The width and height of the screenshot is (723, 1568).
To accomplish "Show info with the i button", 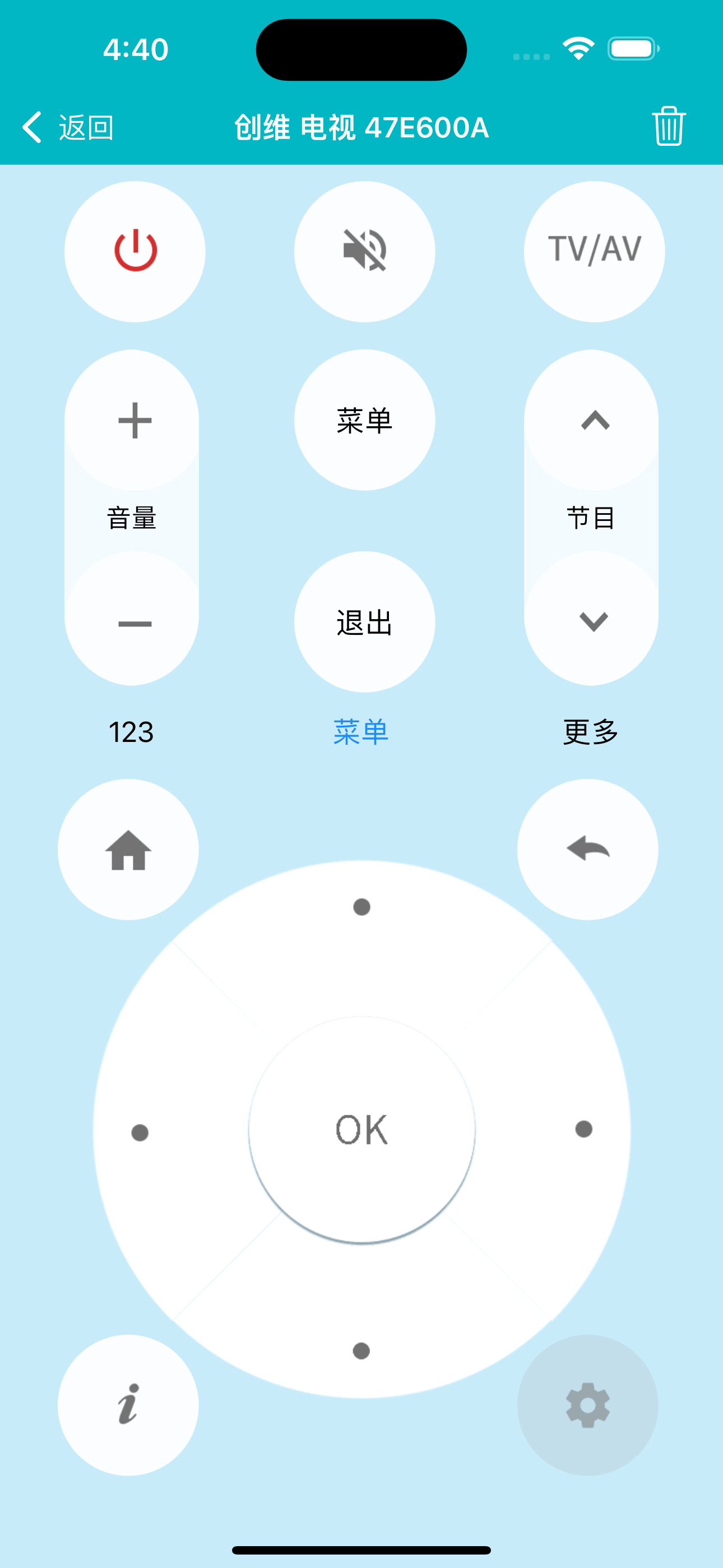I will (128, 1405).
